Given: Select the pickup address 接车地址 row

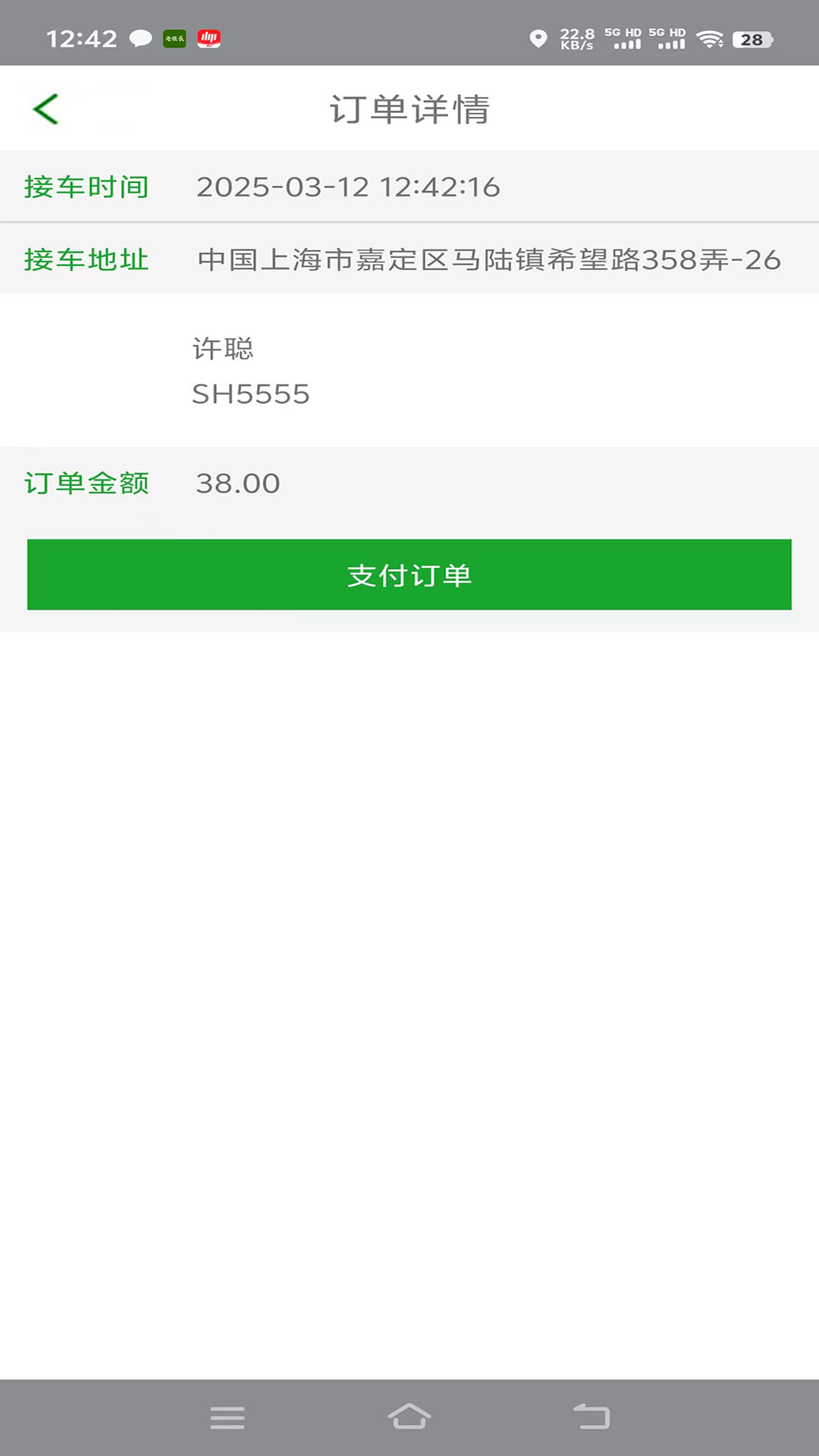Looking at the screenshot, I should pos(409,258).
